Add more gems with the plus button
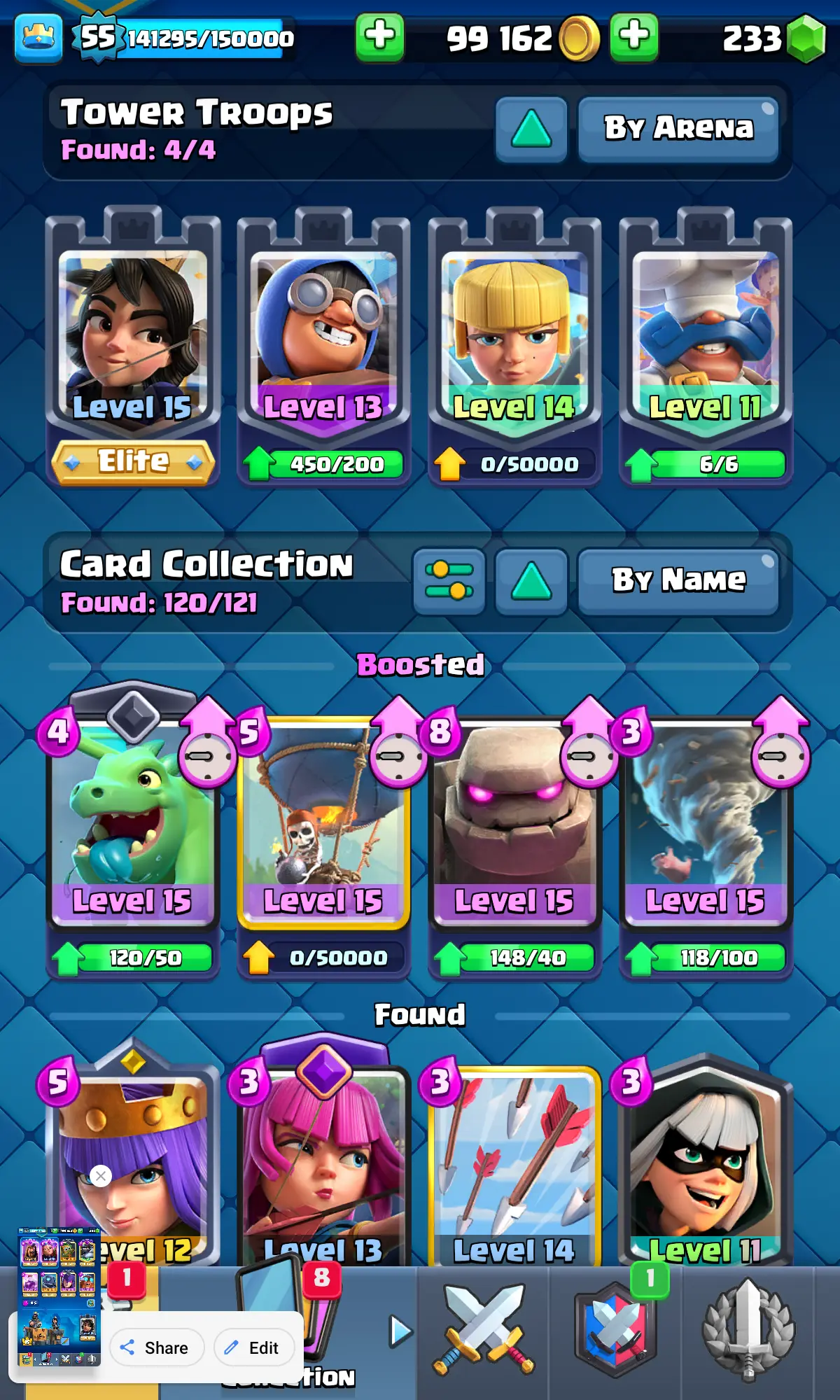Screen dimensions: 840x1400 coord(633,36)
